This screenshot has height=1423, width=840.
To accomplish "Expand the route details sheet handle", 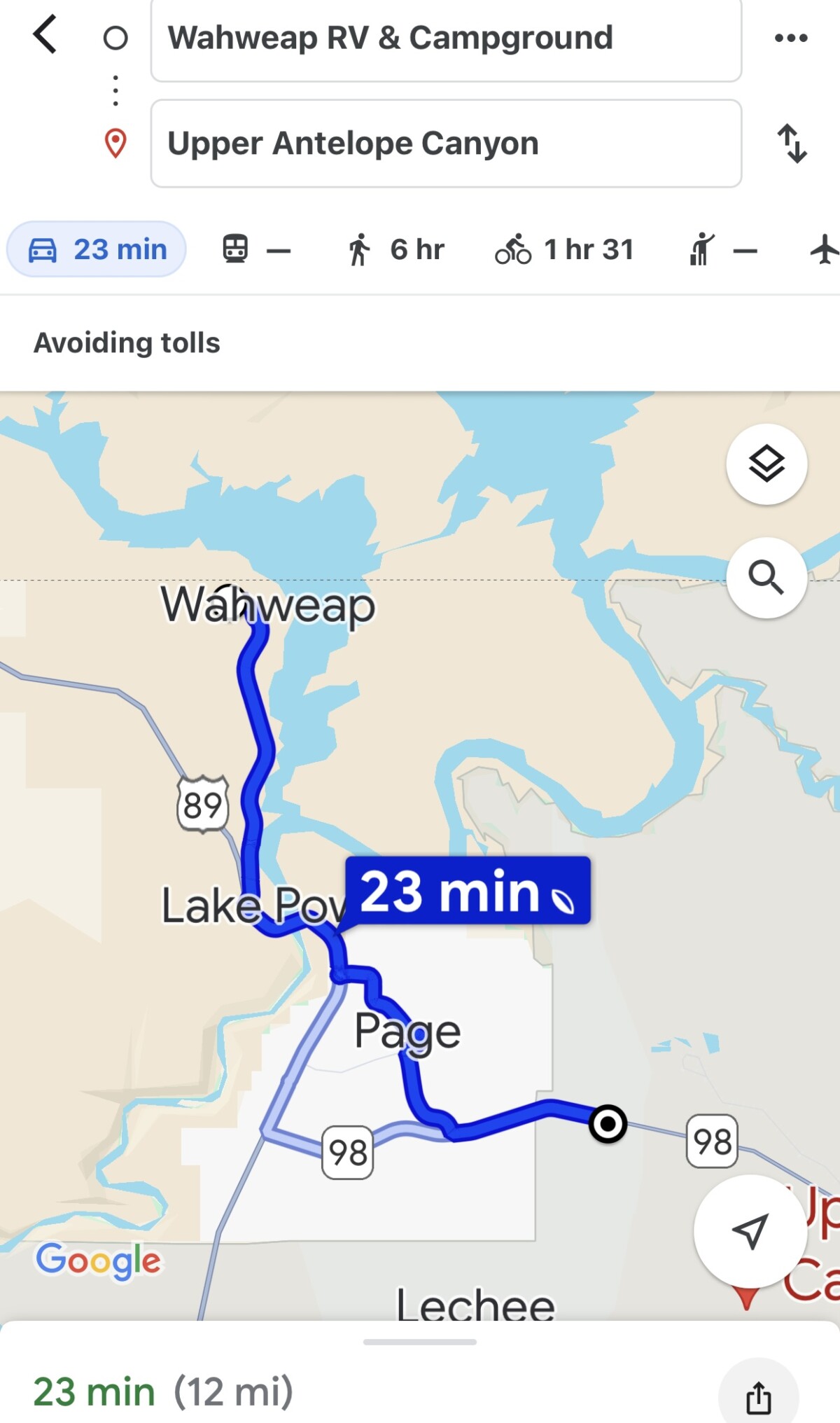I will pos(420,1342).
